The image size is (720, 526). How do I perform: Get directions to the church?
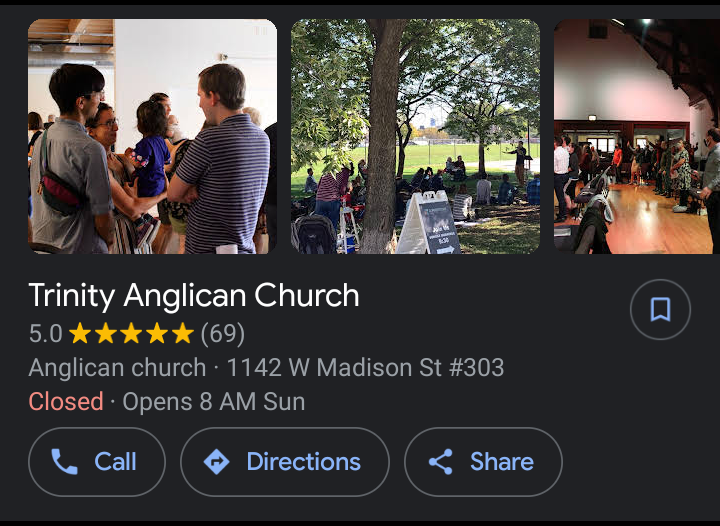click(x=284, y=462)
